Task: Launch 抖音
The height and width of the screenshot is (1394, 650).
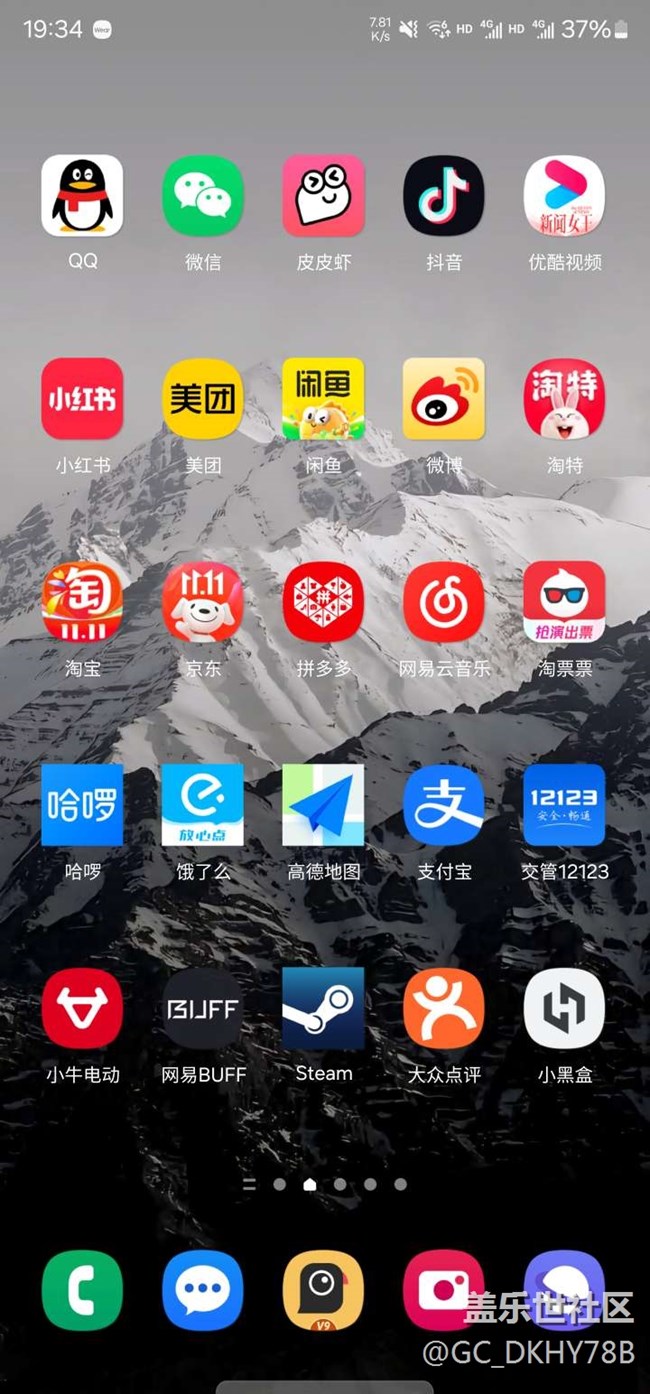Action: (x=444, y=196)
